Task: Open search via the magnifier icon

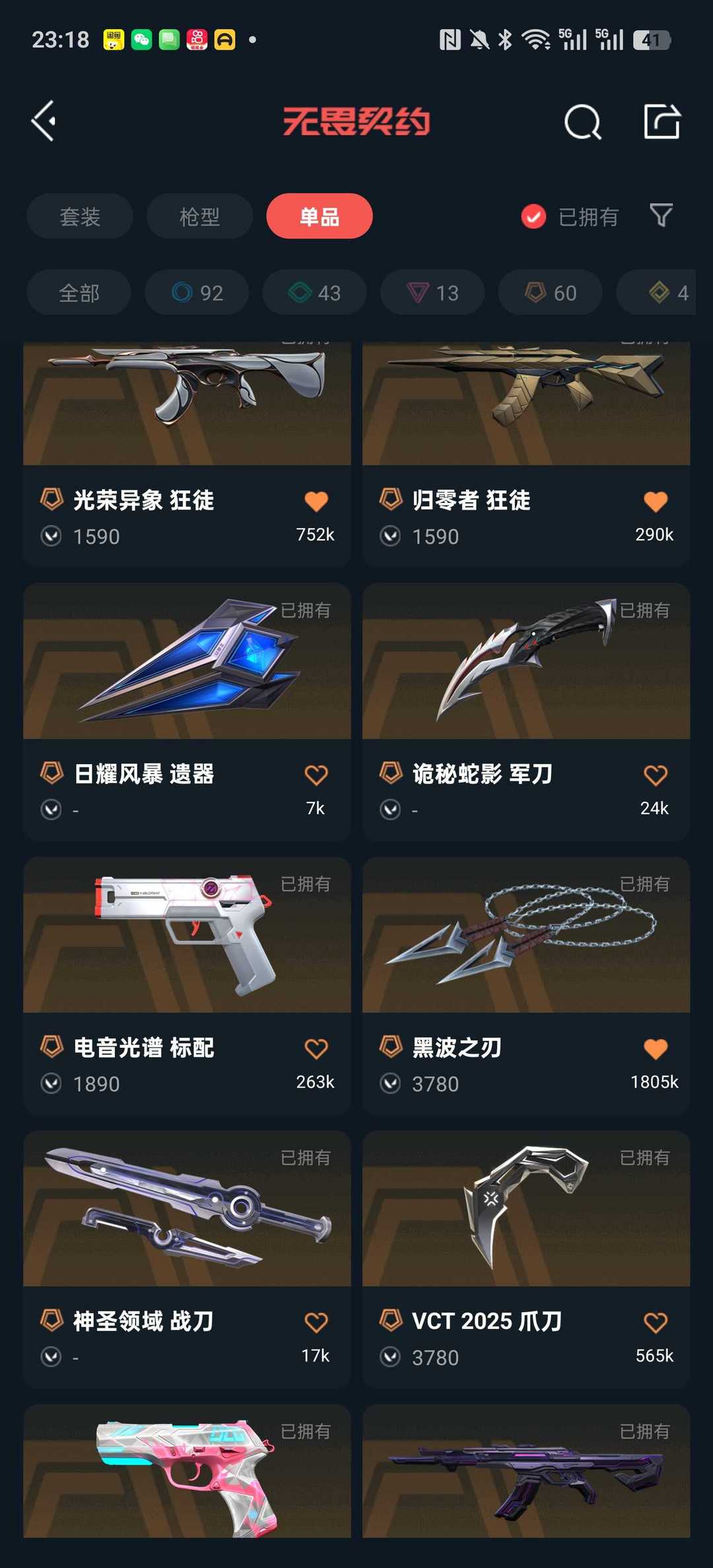Action: pyautogui.click(x=582, y=122)
